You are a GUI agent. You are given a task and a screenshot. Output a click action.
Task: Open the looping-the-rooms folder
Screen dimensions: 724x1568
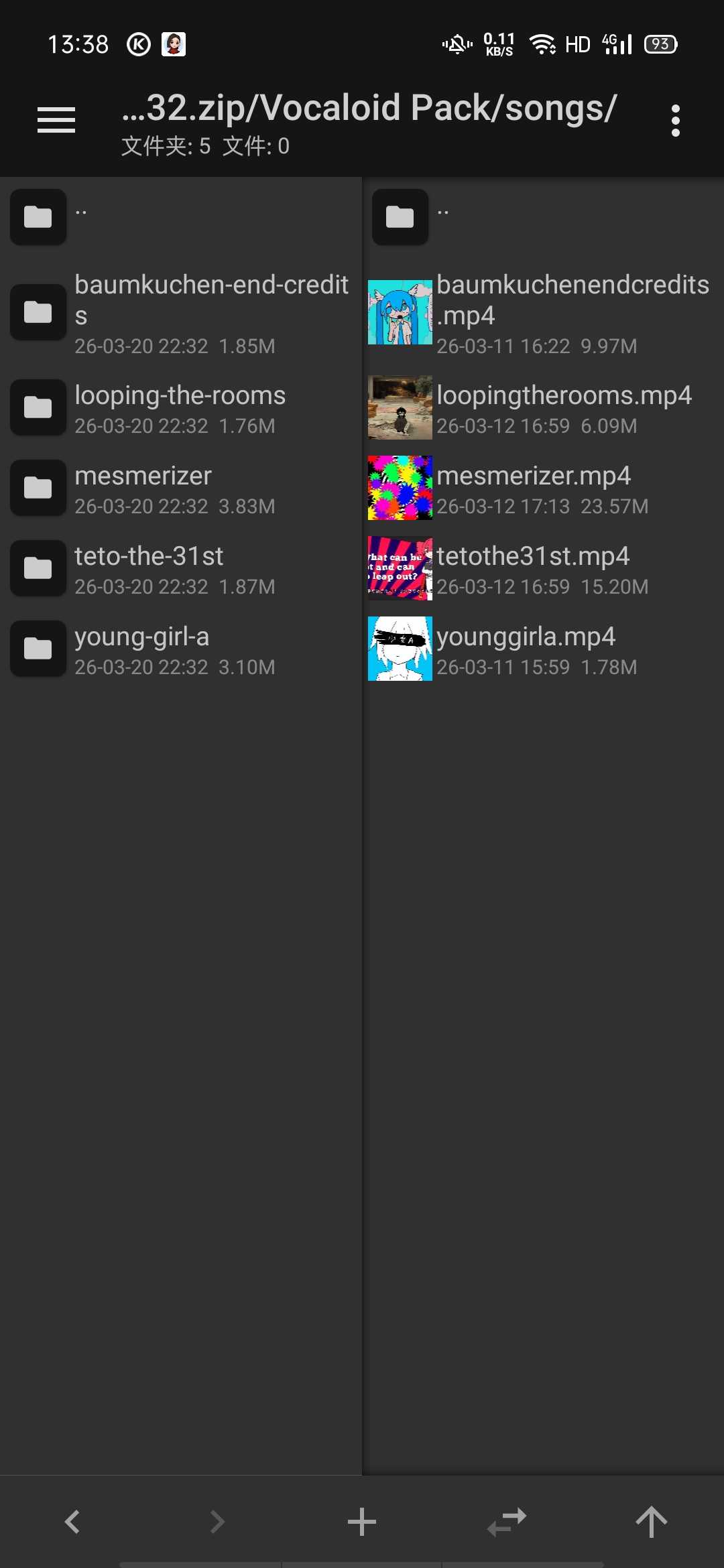pos(181,408)
